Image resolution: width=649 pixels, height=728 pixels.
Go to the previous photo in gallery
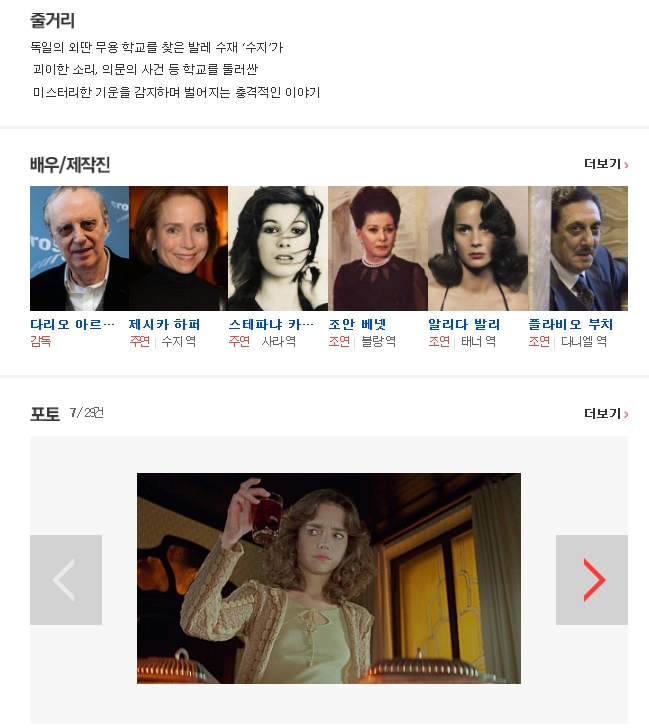(x=66, y=580)
